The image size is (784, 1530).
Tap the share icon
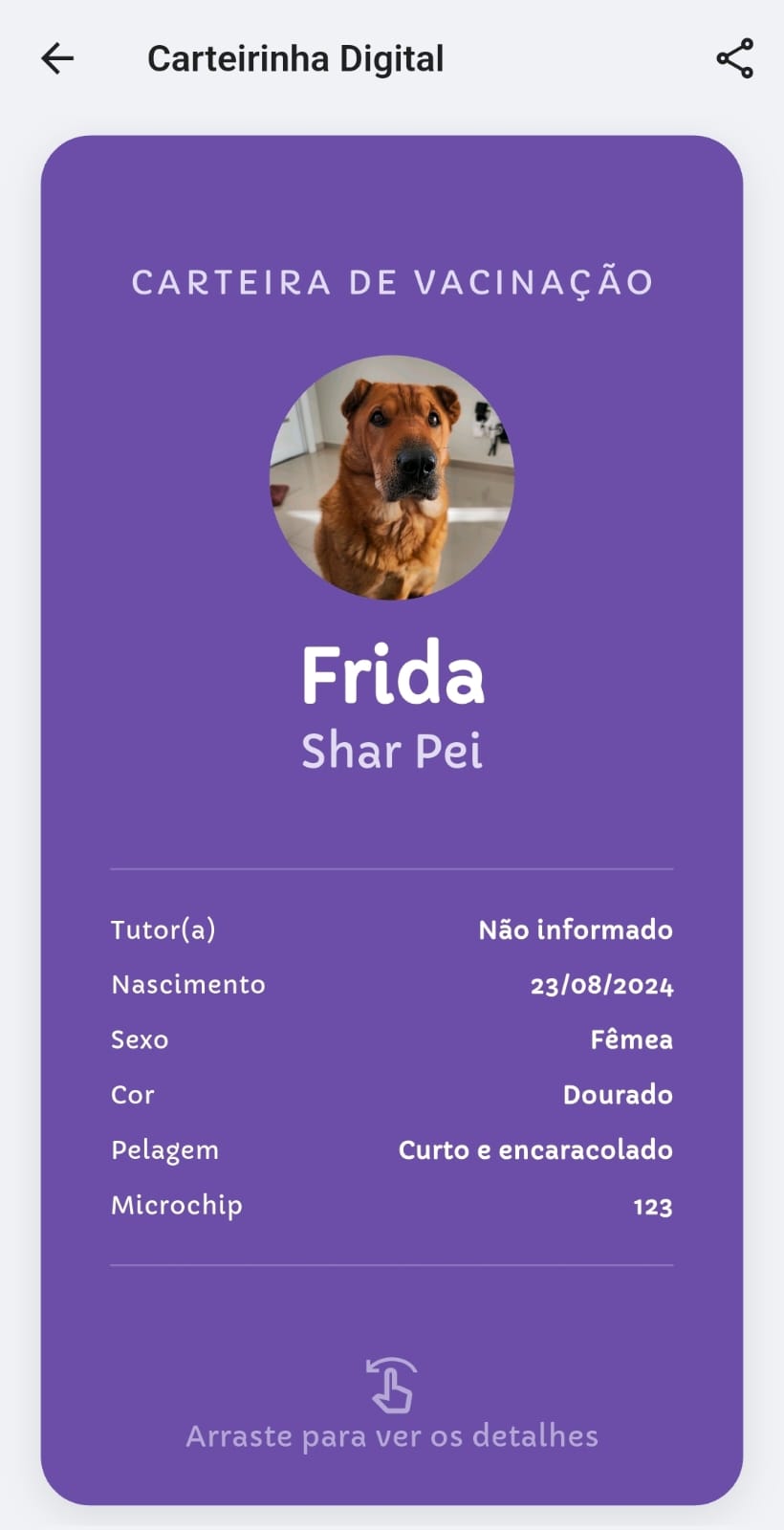click(x=733, y=57)
